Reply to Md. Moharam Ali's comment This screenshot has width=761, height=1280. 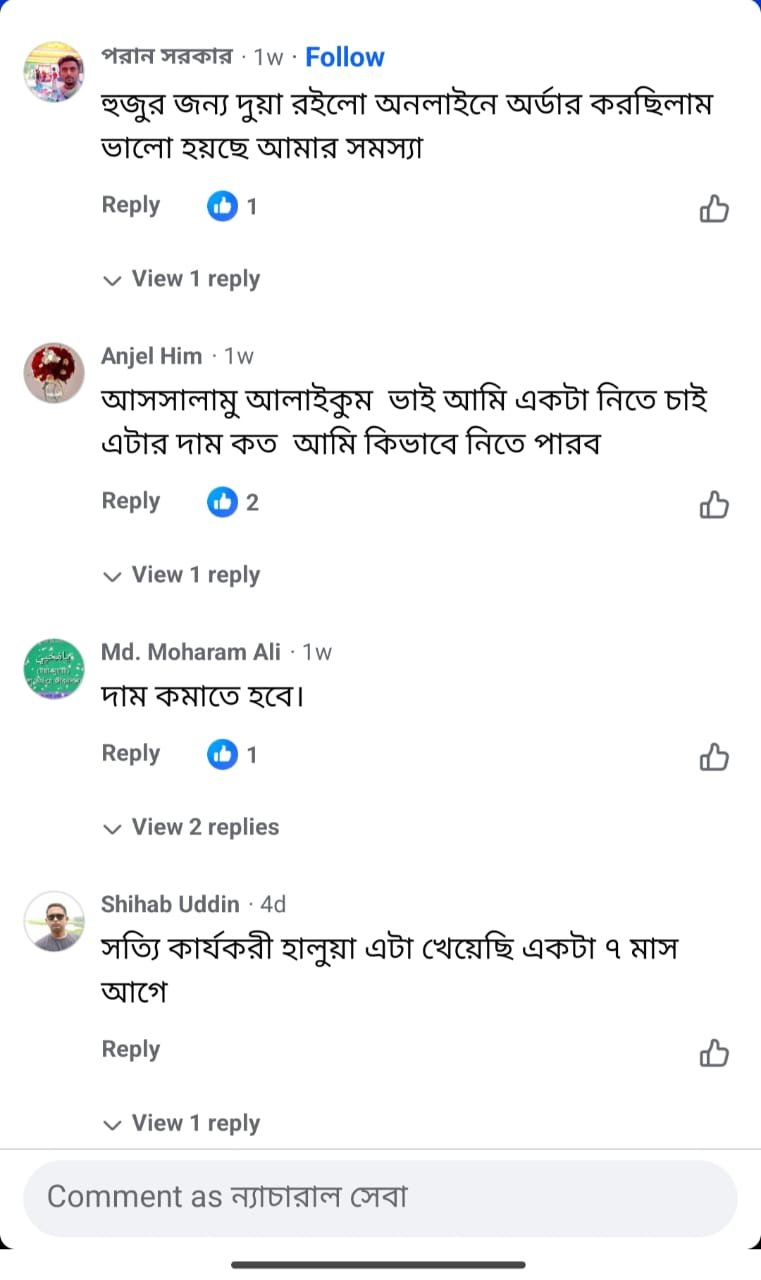coord(131,753)
